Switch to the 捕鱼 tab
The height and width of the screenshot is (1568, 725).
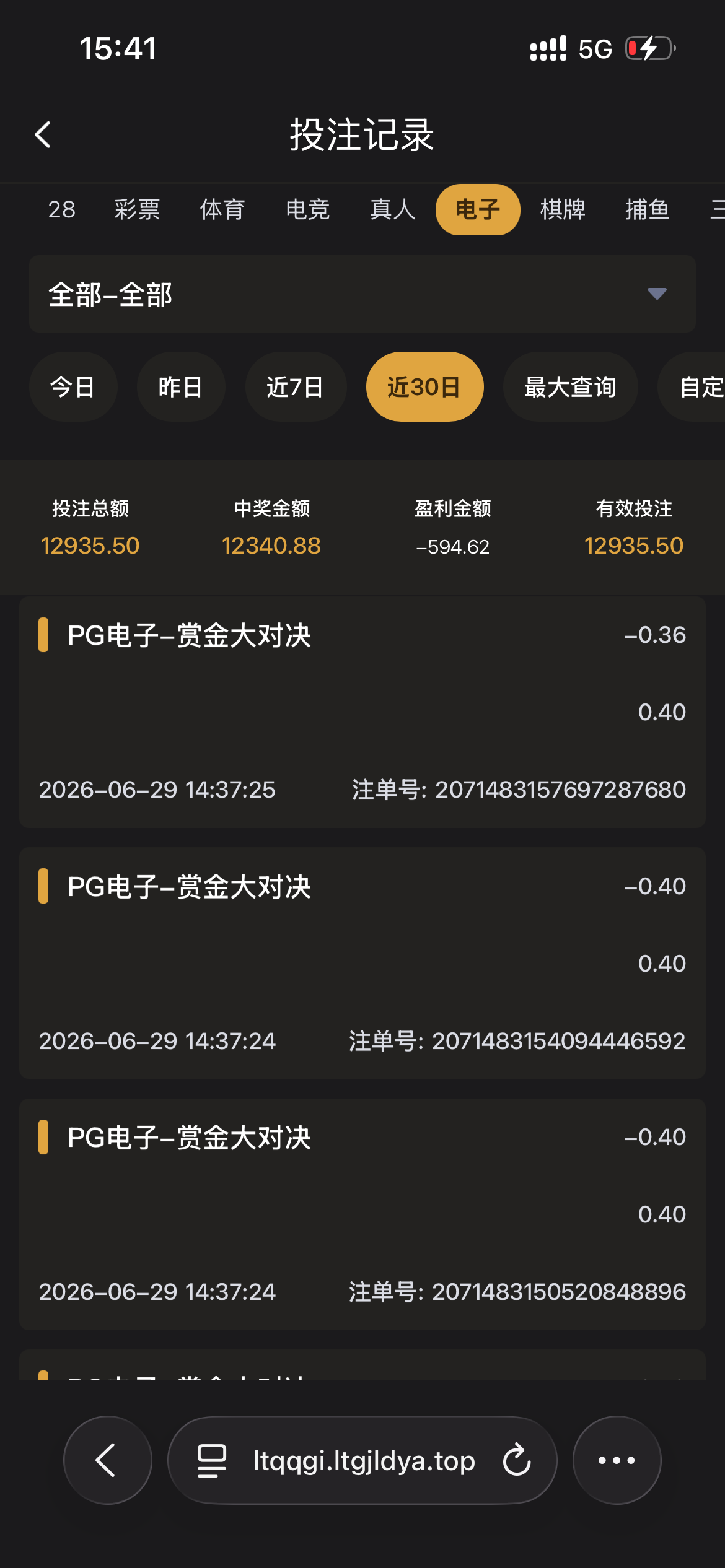[648, 209]
